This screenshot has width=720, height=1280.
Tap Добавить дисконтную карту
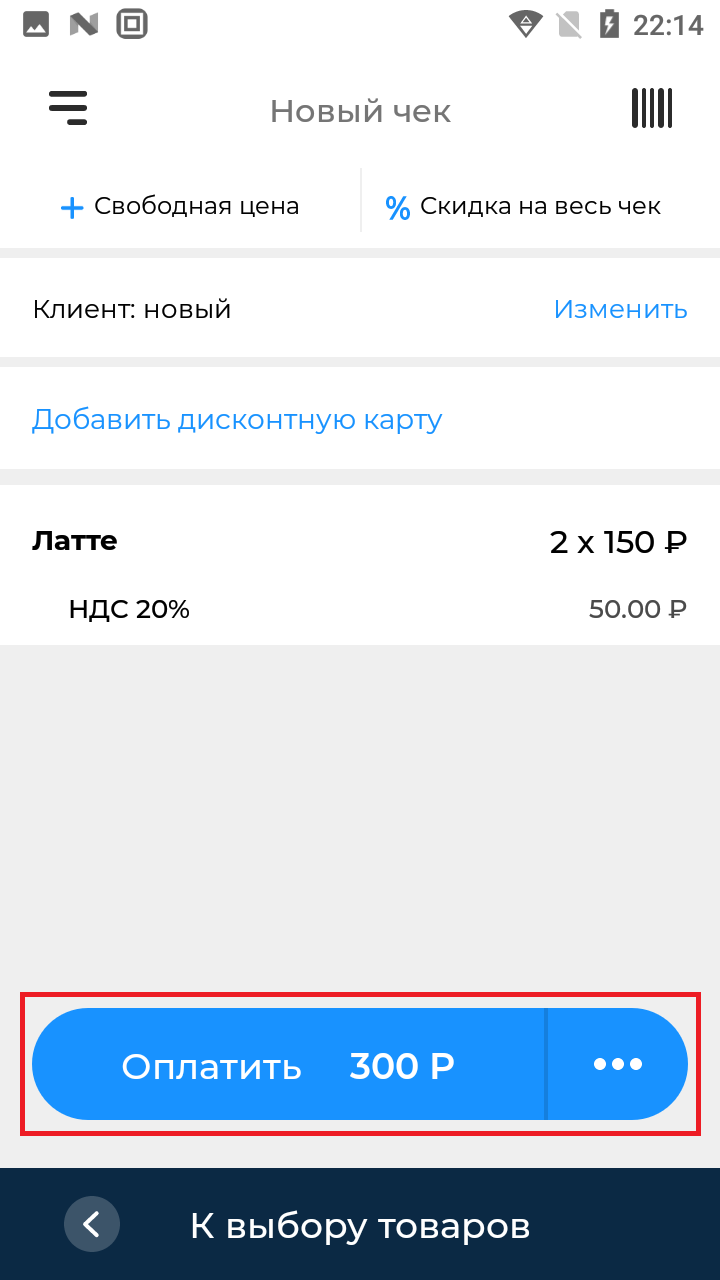[237, 419]
